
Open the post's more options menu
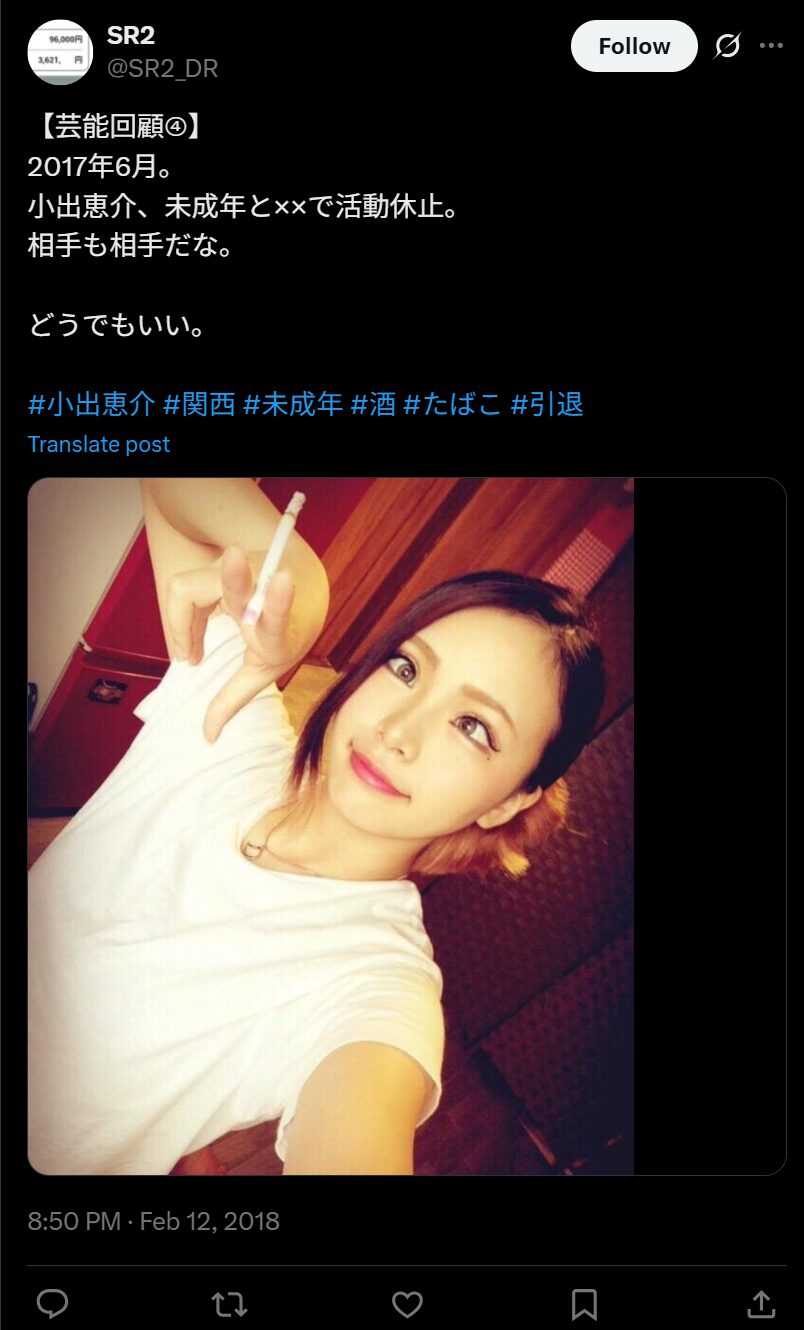point(771,46)
